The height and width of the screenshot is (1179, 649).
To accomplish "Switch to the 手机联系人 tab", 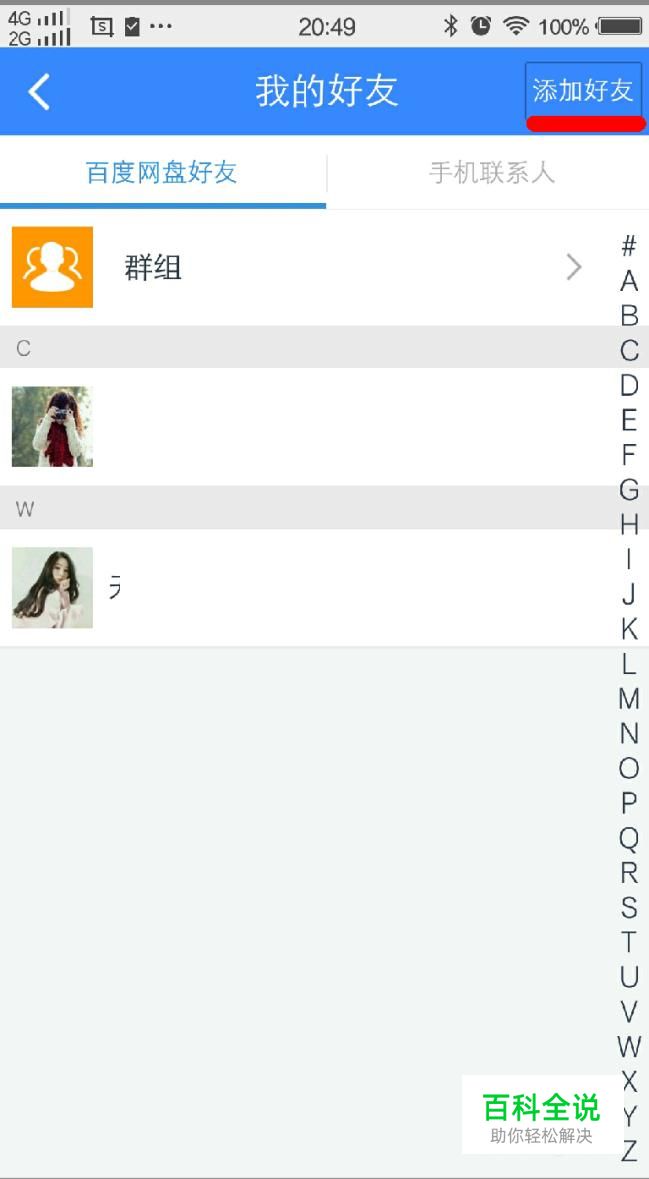I will coord(491,172).
